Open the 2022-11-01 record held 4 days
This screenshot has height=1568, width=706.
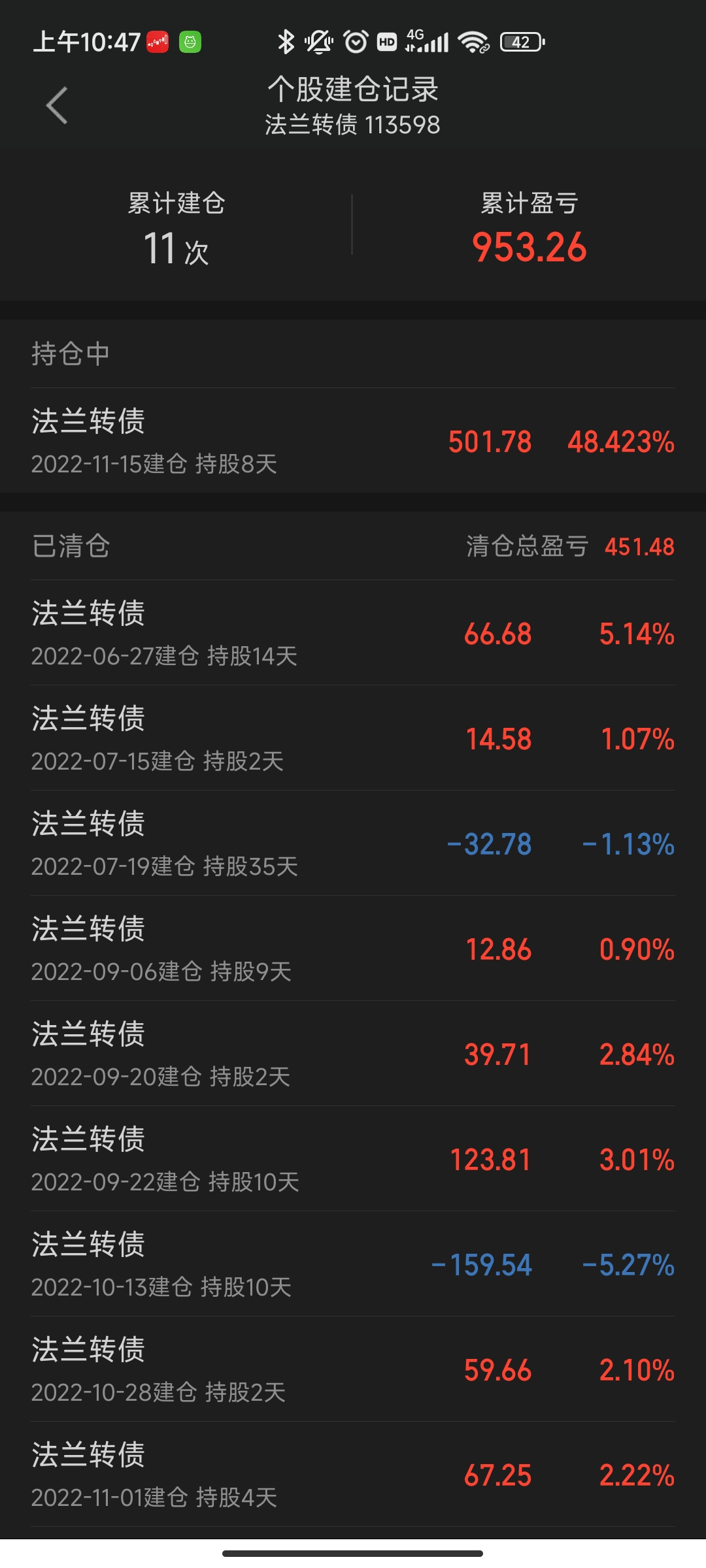[x=353, y=1475]
